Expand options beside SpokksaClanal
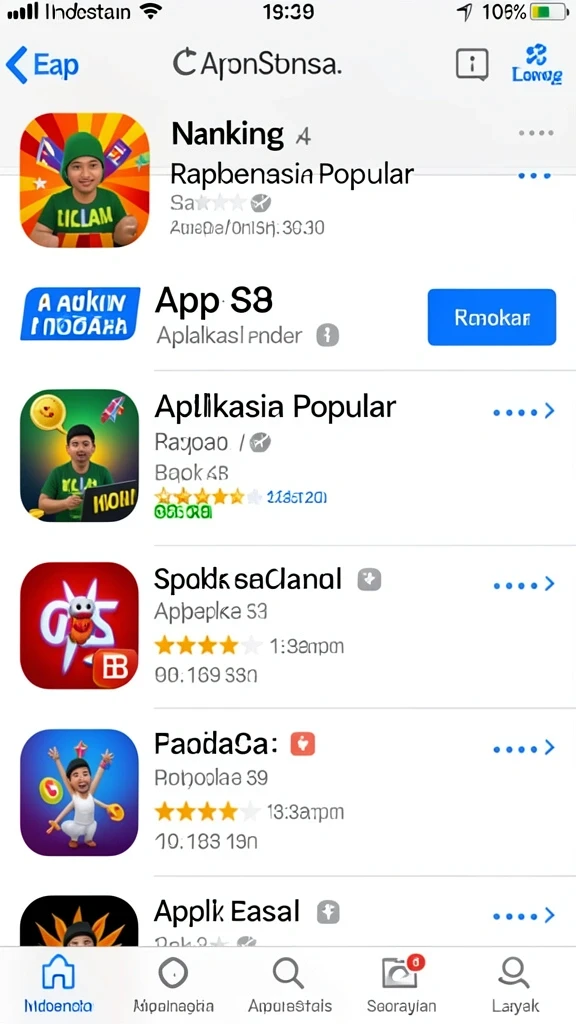 pyautogui.click(x=524, y=584)
